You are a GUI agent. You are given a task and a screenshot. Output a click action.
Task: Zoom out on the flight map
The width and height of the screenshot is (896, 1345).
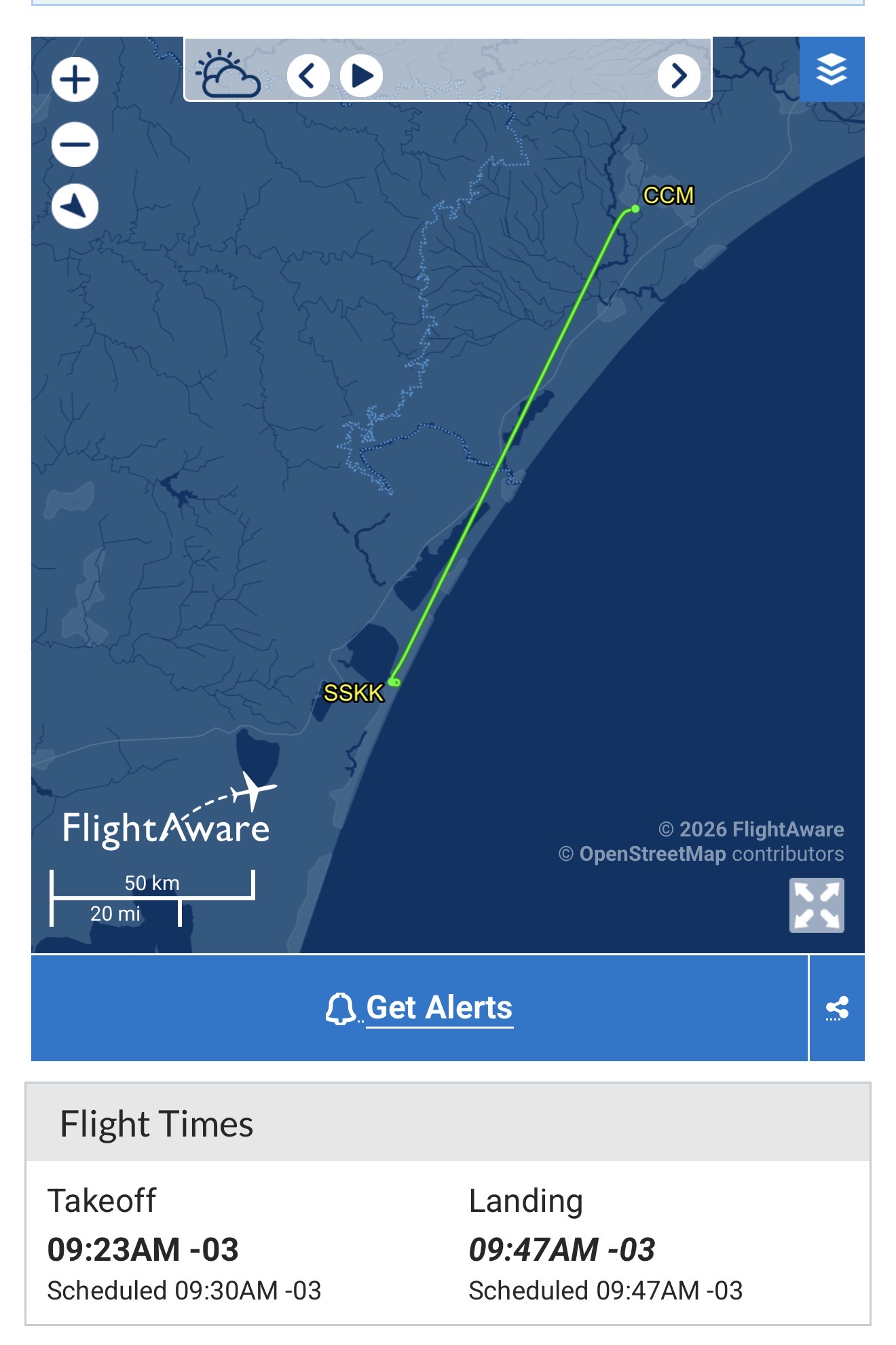(x=75, y=144)
